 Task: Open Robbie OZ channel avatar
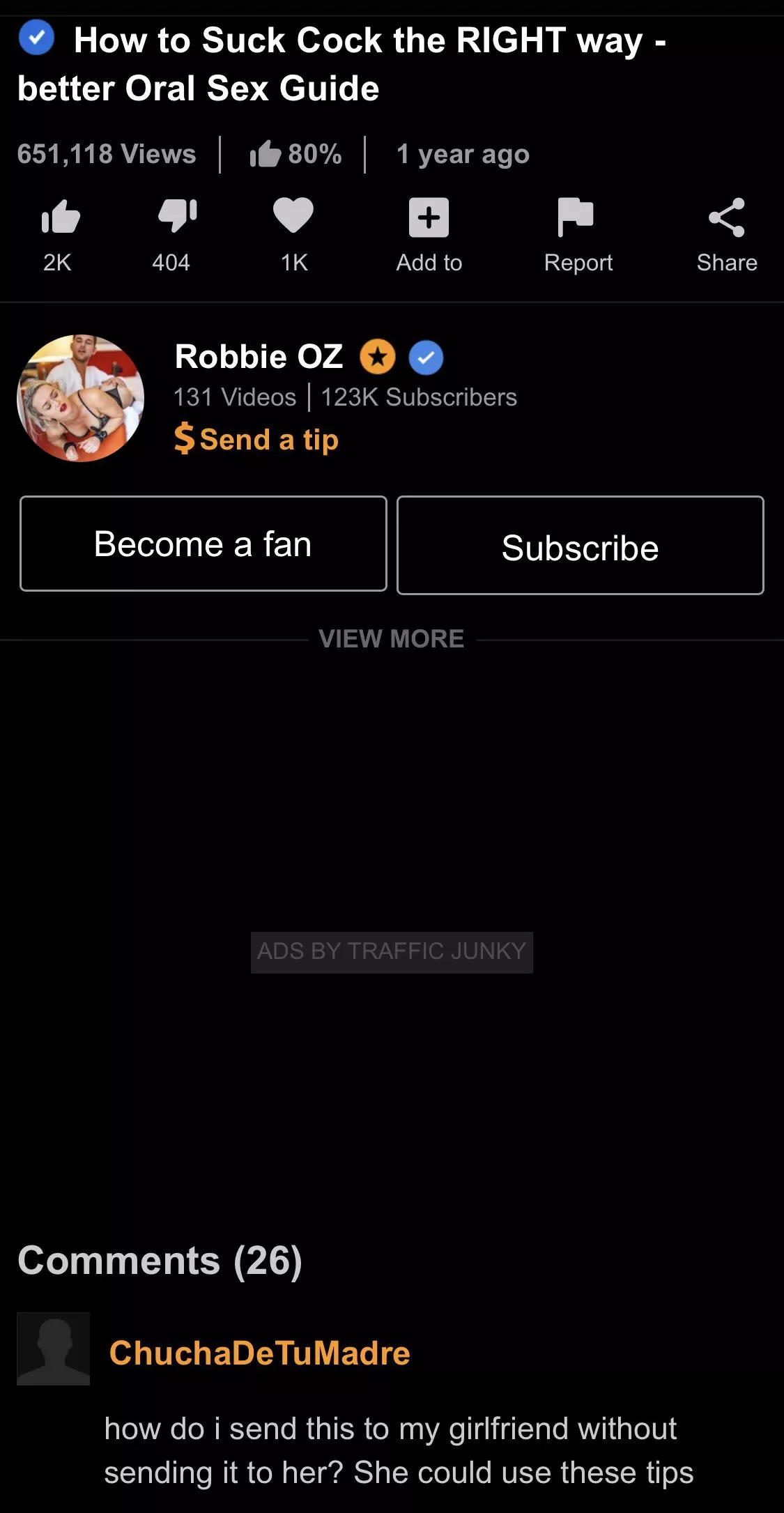(81, 398)
